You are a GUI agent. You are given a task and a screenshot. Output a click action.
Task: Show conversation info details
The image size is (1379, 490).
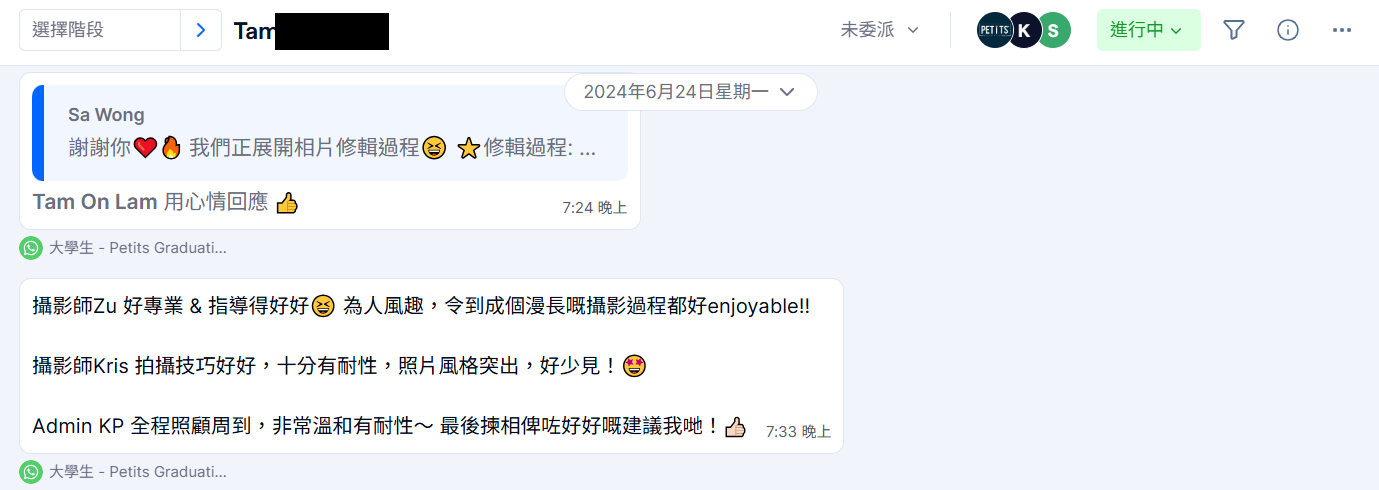pos(1288,30)
